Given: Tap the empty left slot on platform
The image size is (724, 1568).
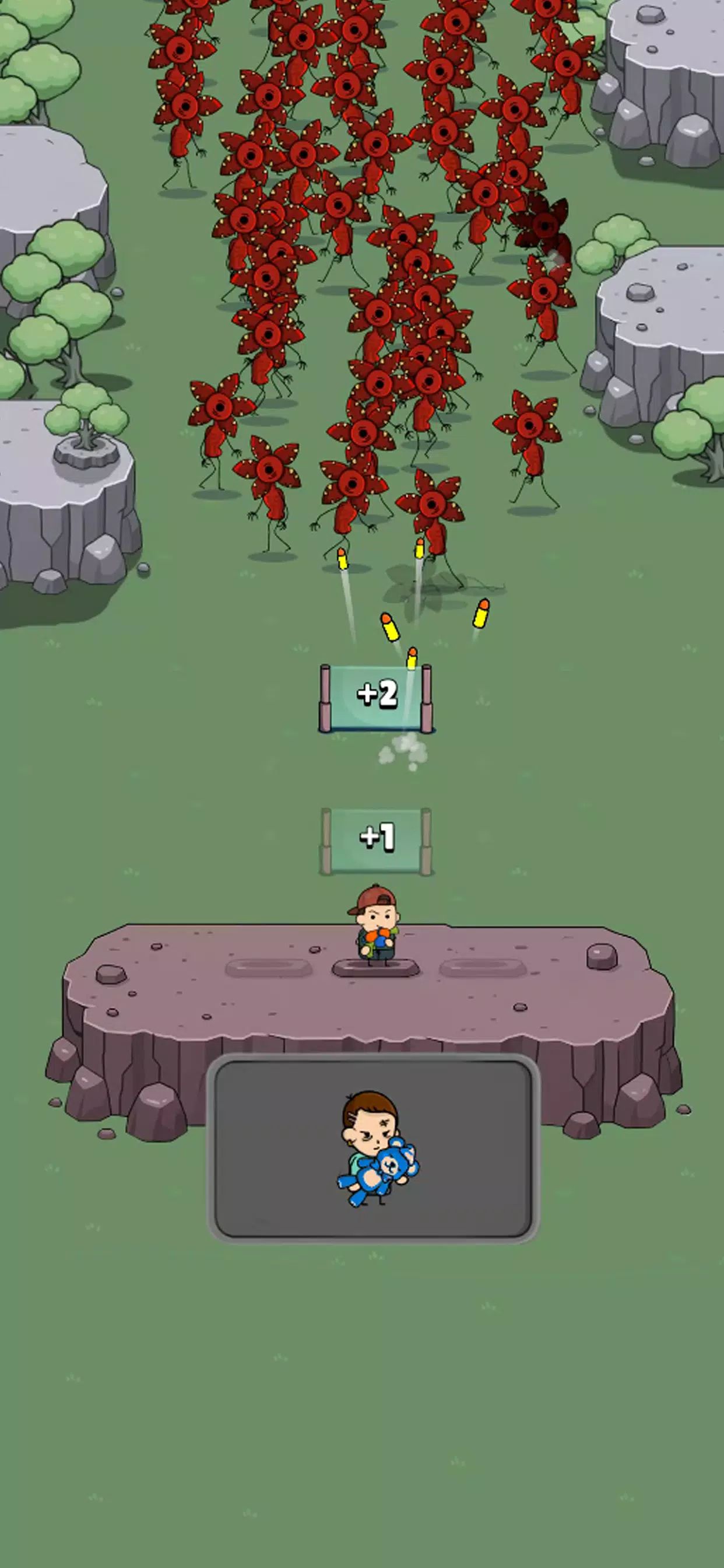Looking at the screenshot, I should tap(268, 968).
